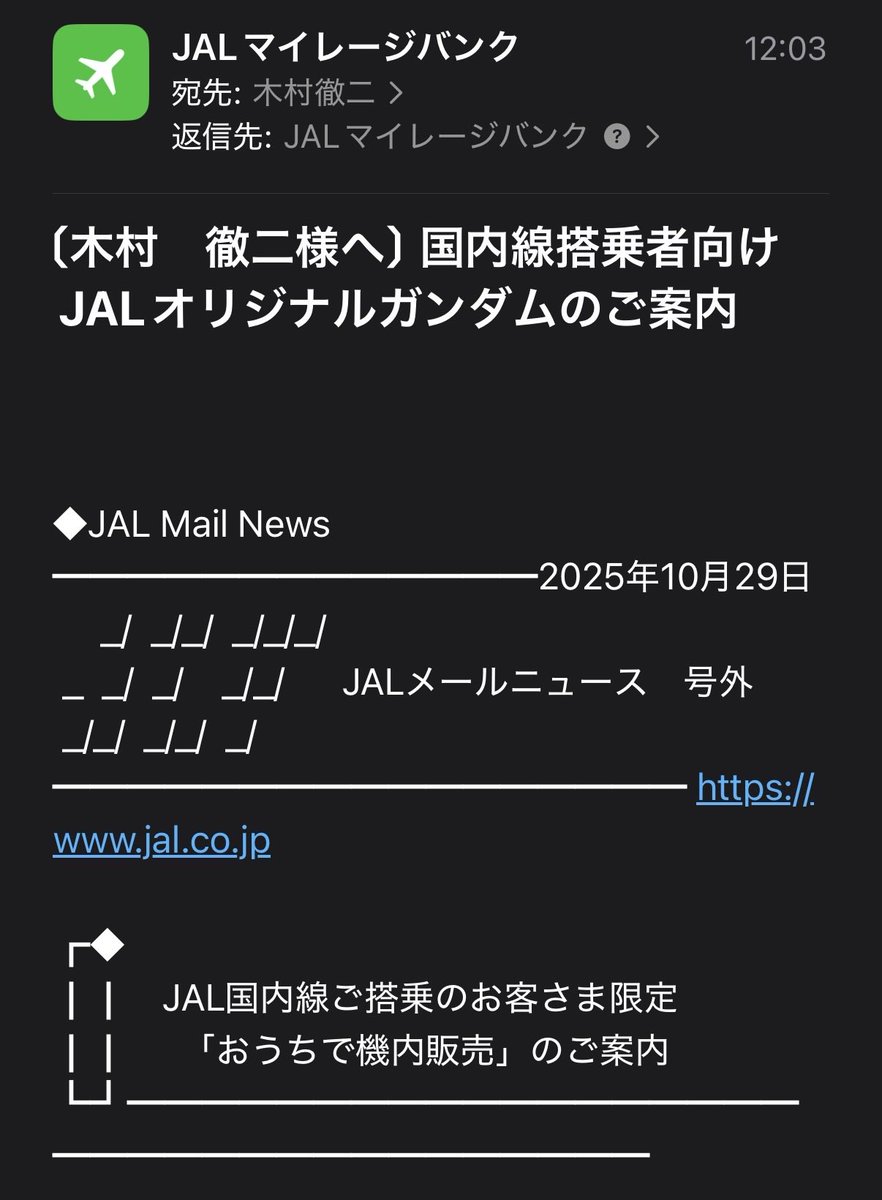This screenshot has height=1200, width=882.
Task: Open the www.jal.co.jp hyperlink
Action: click(162, 842)
